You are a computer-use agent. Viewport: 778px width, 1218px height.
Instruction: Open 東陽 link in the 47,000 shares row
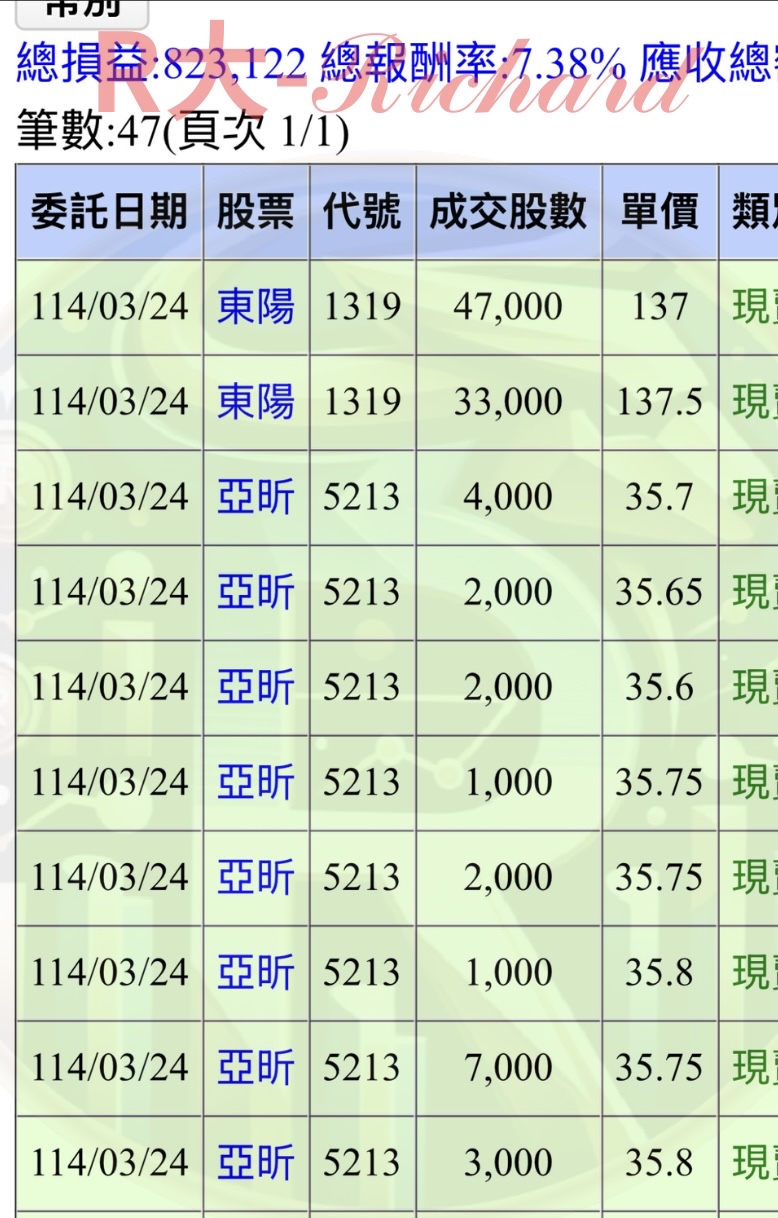pyautogui.click(x=256, y=307)
